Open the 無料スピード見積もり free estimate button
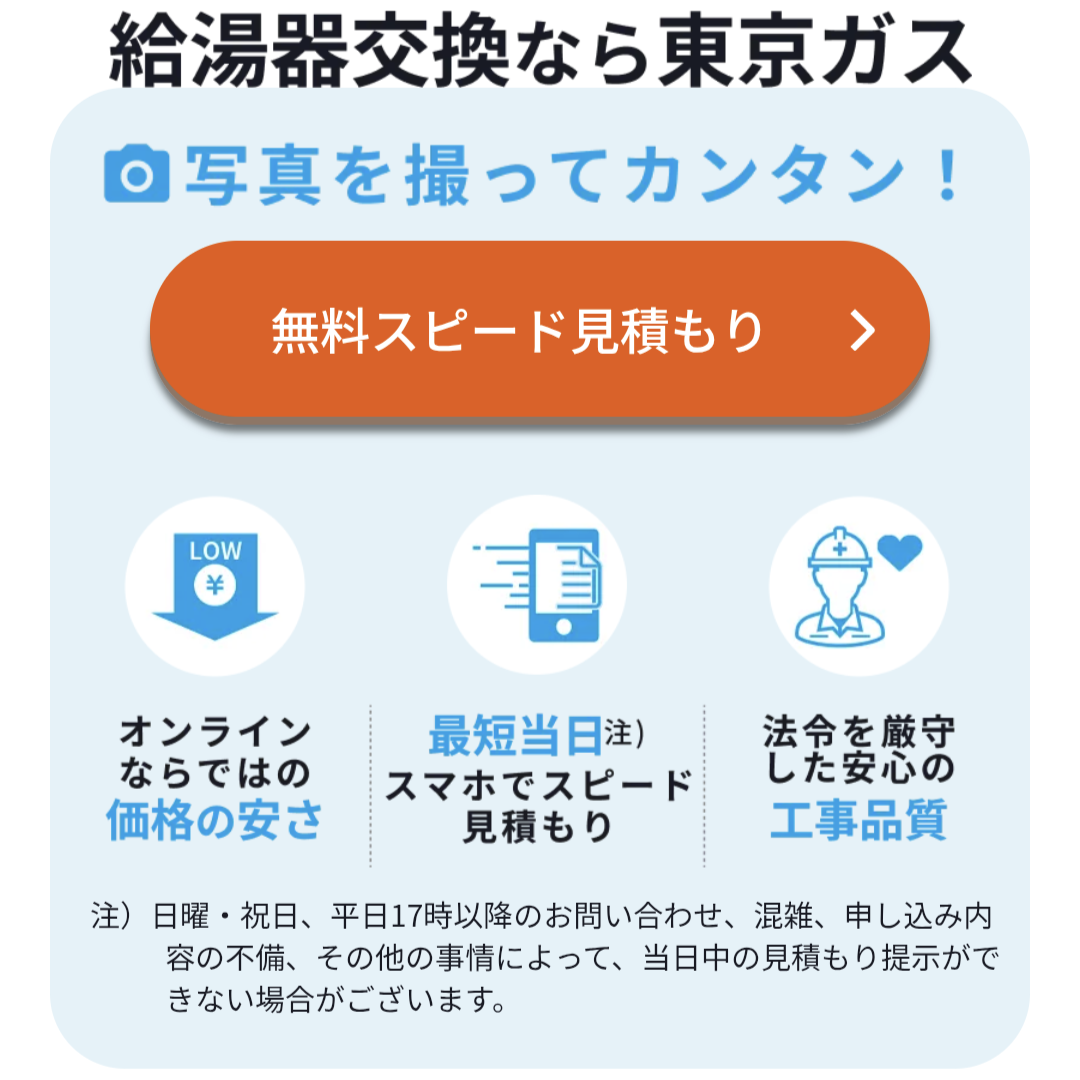Screen dimensions: 1080x1080 click(540, 331)
